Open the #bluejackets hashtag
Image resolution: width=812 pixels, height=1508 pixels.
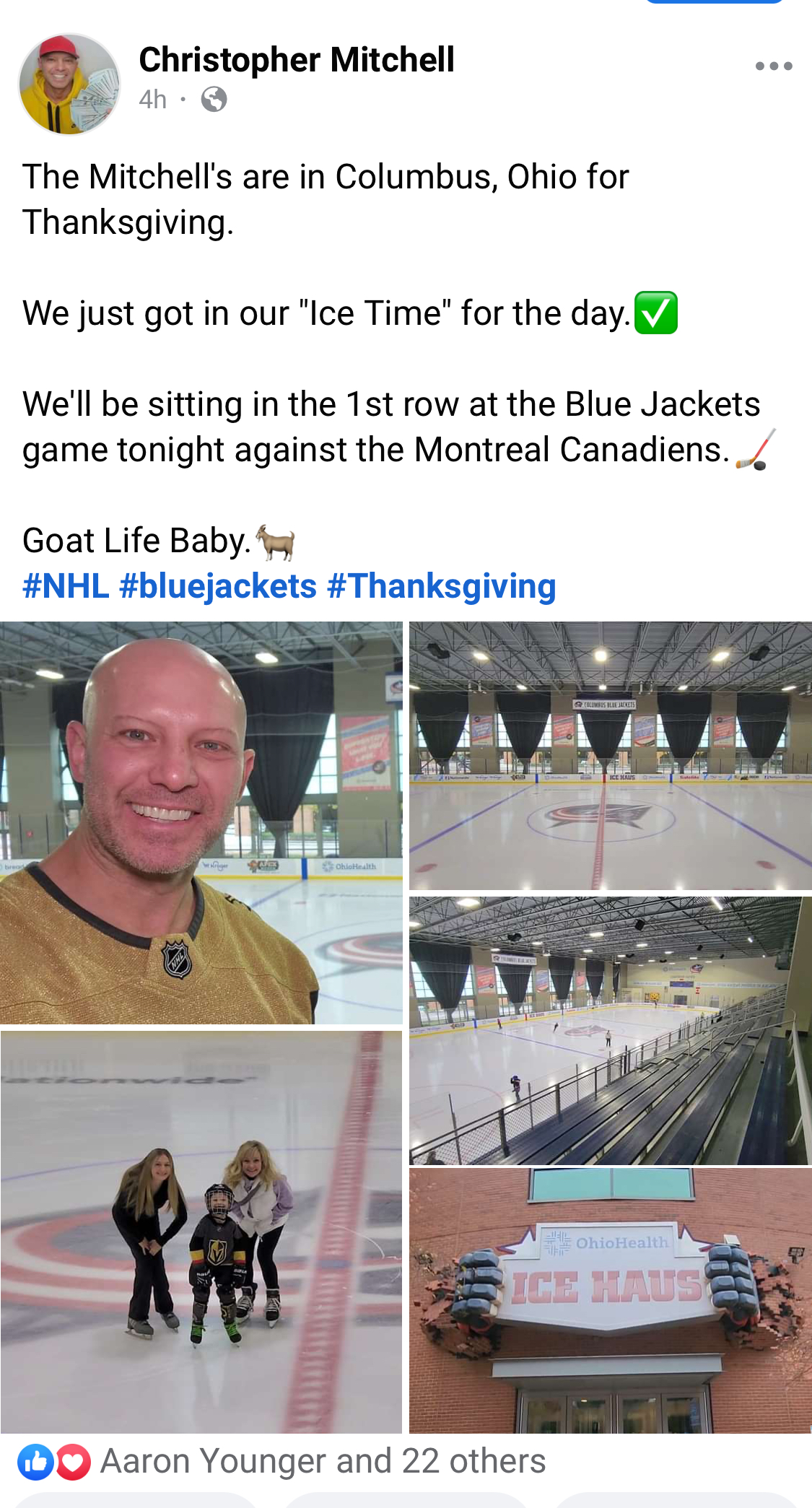(x=217, y=586)
